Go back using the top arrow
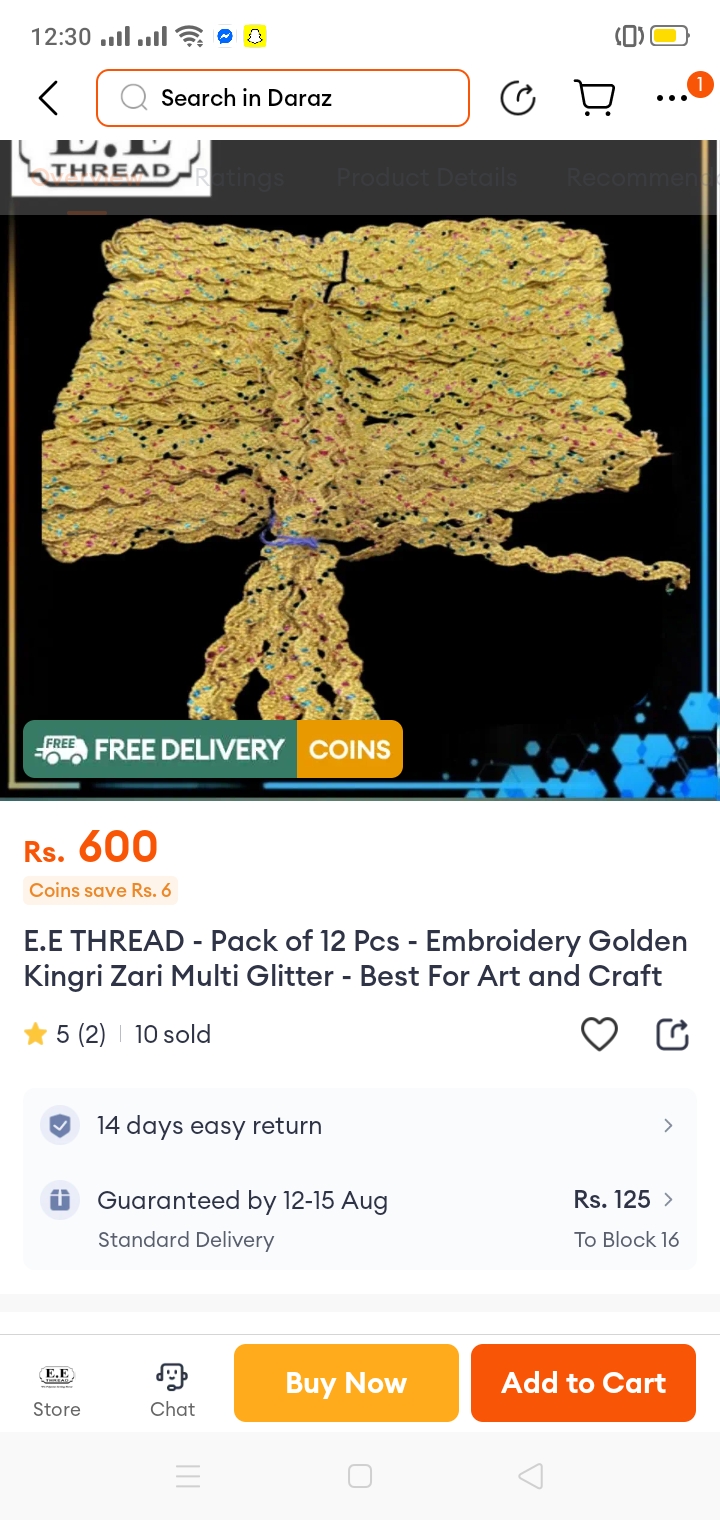Viewport: 720px width, 1520px height. click(48, 98)
